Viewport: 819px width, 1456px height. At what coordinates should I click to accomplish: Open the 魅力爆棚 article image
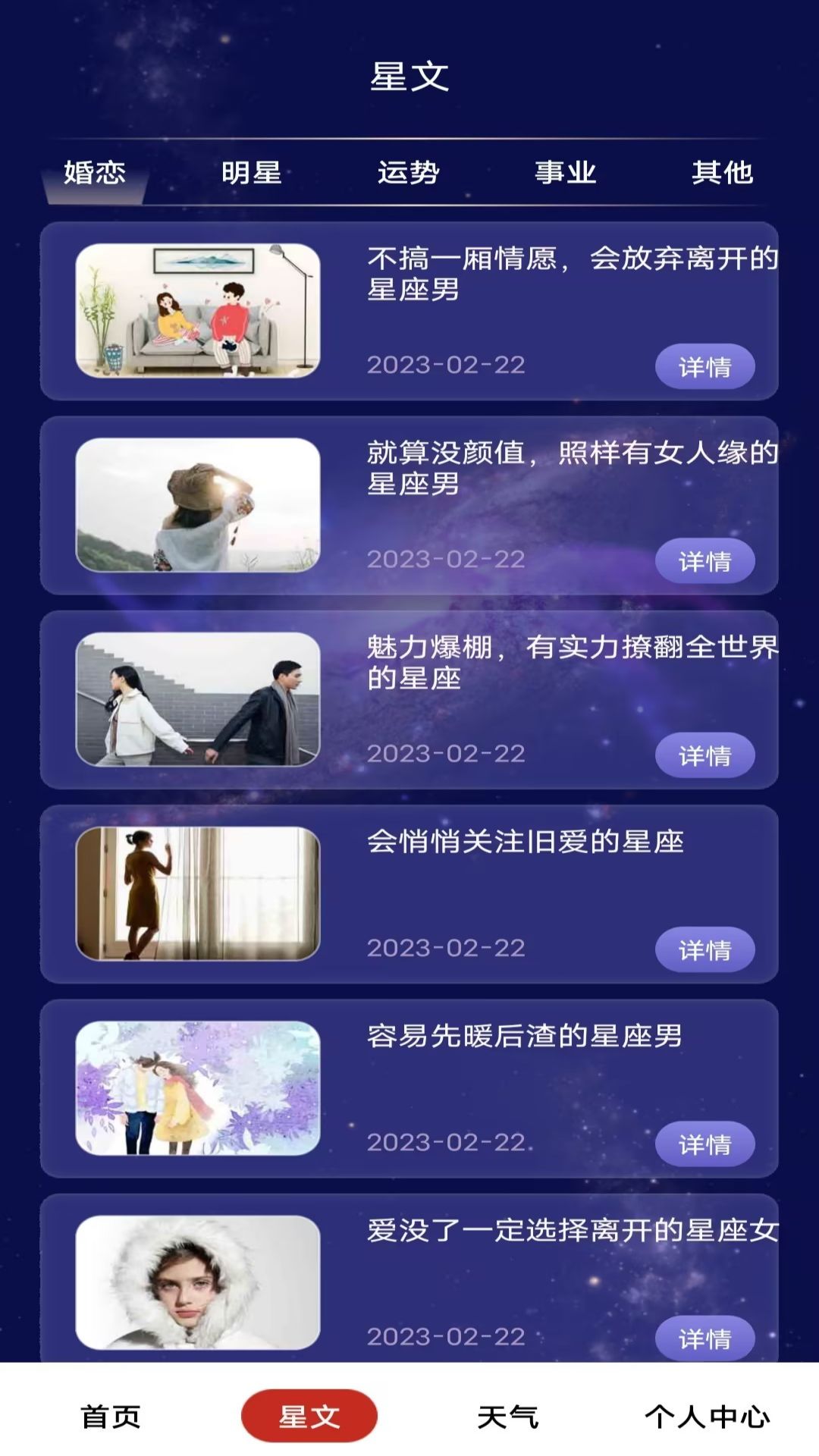[198, 699]
